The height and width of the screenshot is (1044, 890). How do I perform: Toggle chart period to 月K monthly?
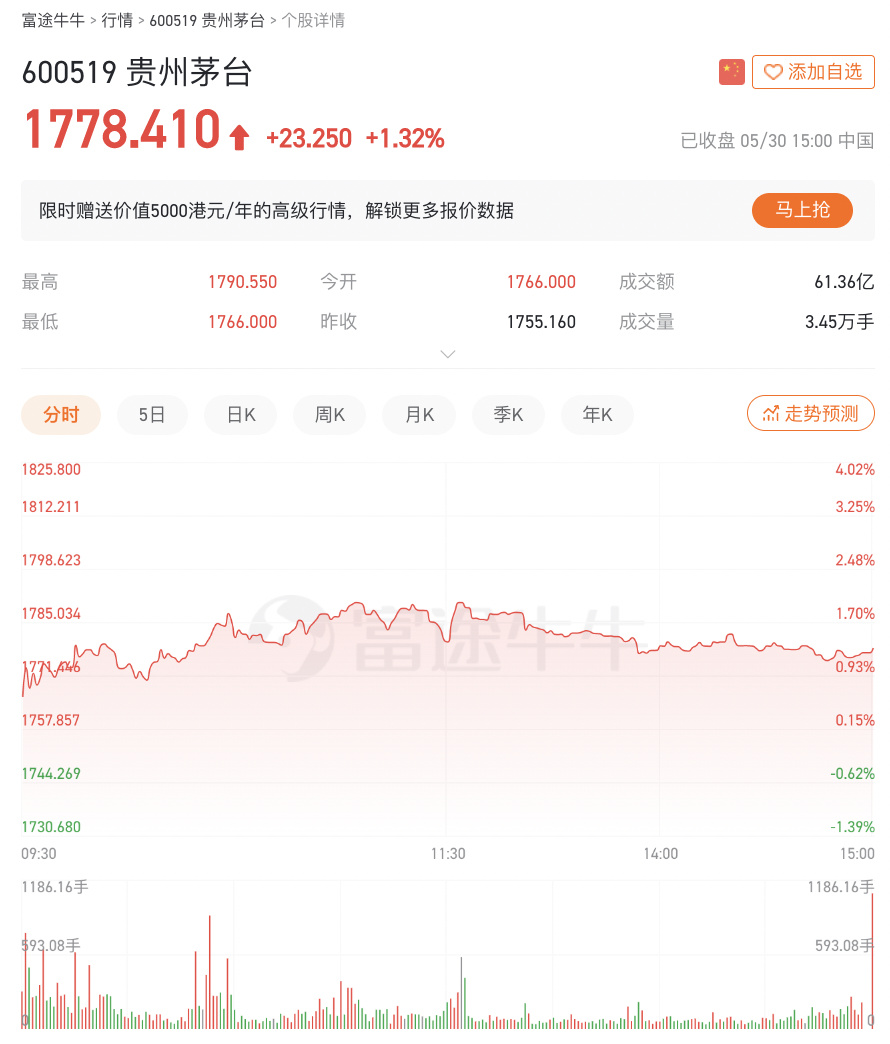(419, 414)
